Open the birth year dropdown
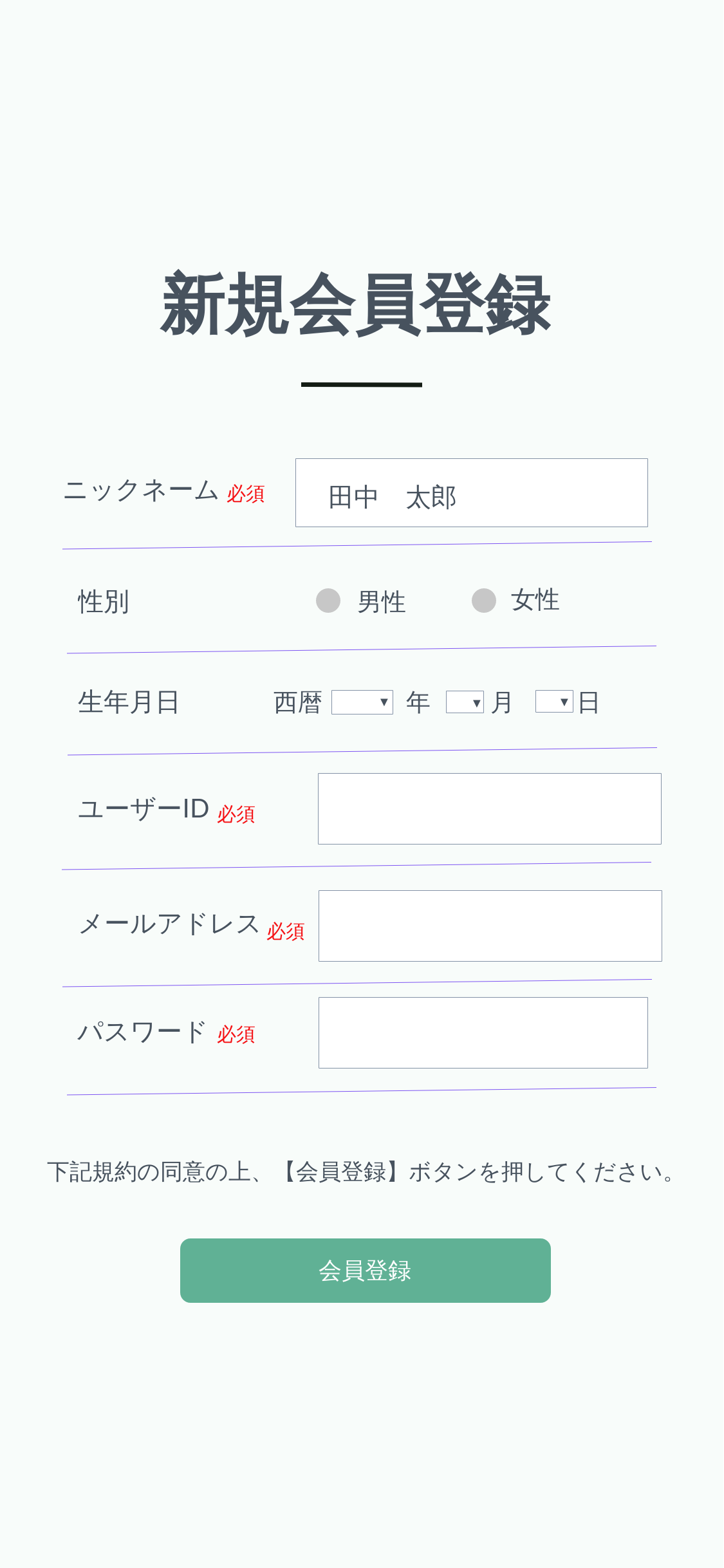Viewport: 724px width, 1568px height. click(362, 702)
